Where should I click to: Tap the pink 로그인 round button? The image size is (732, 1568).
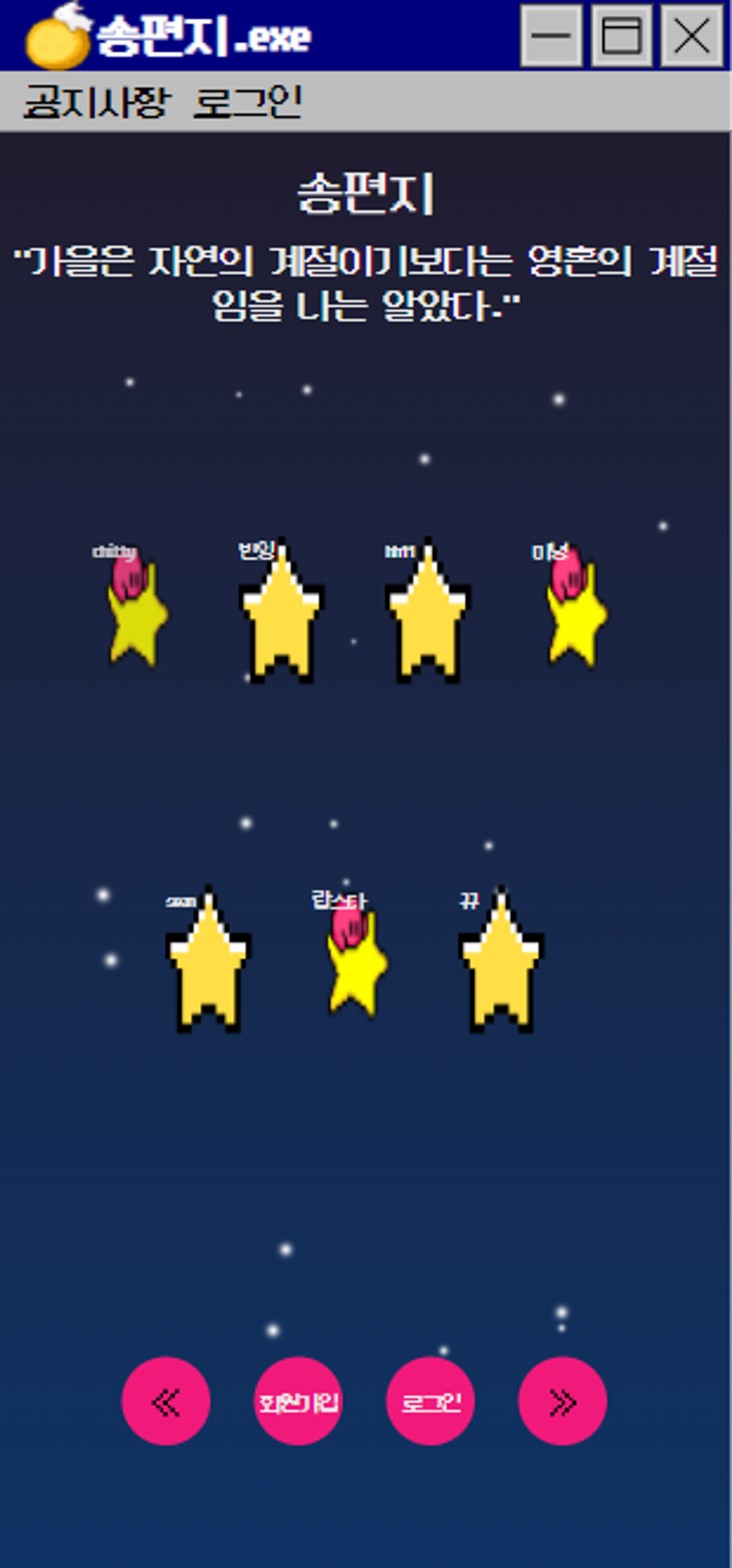coord(430,1402)
